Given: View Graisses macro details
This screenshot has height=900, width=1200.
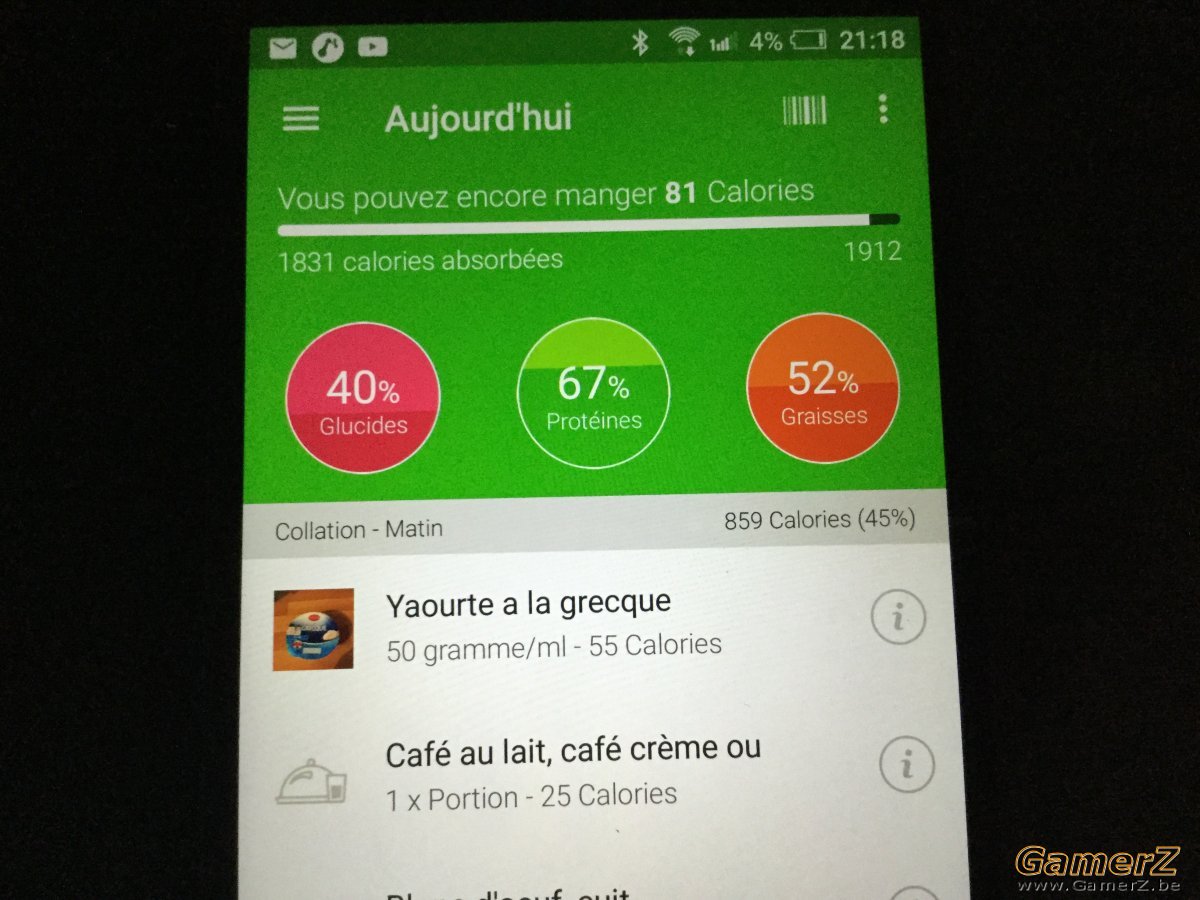Looking at the screenshot, I should point(823,390).
